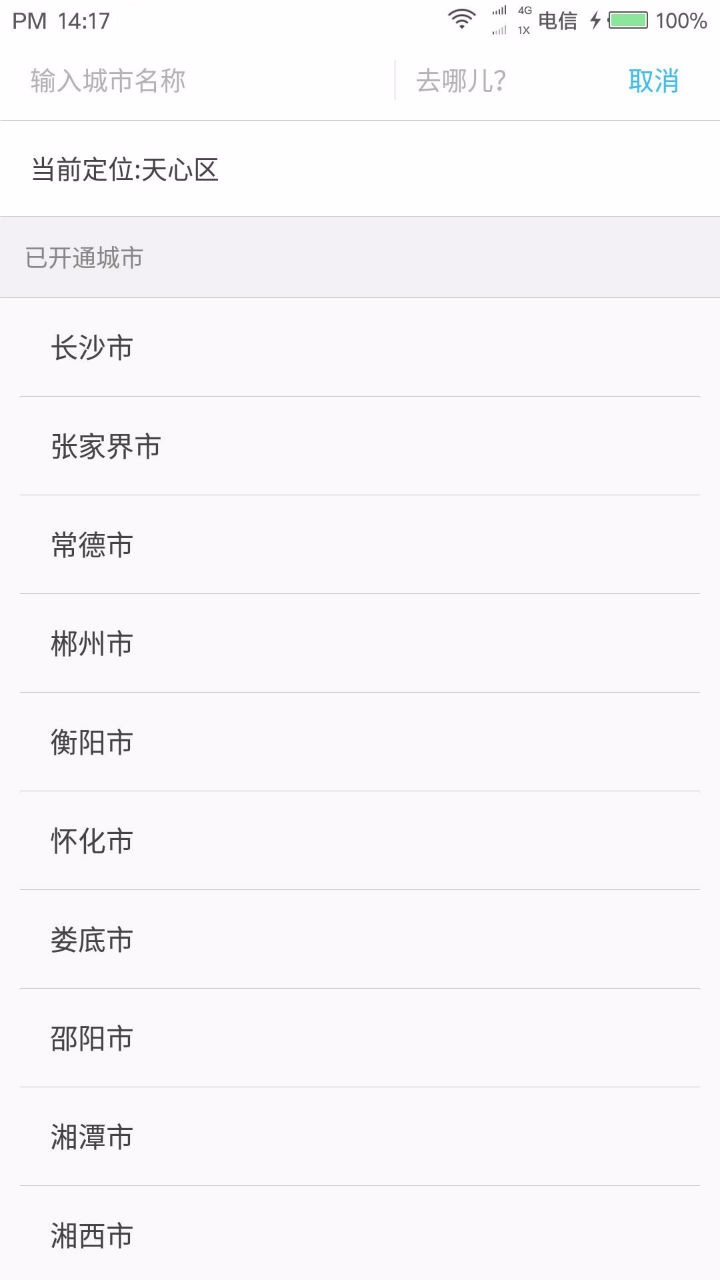The image size is (720, 1280).
Task: Select 邵阳市 in the list
Action: [90, 1039]
